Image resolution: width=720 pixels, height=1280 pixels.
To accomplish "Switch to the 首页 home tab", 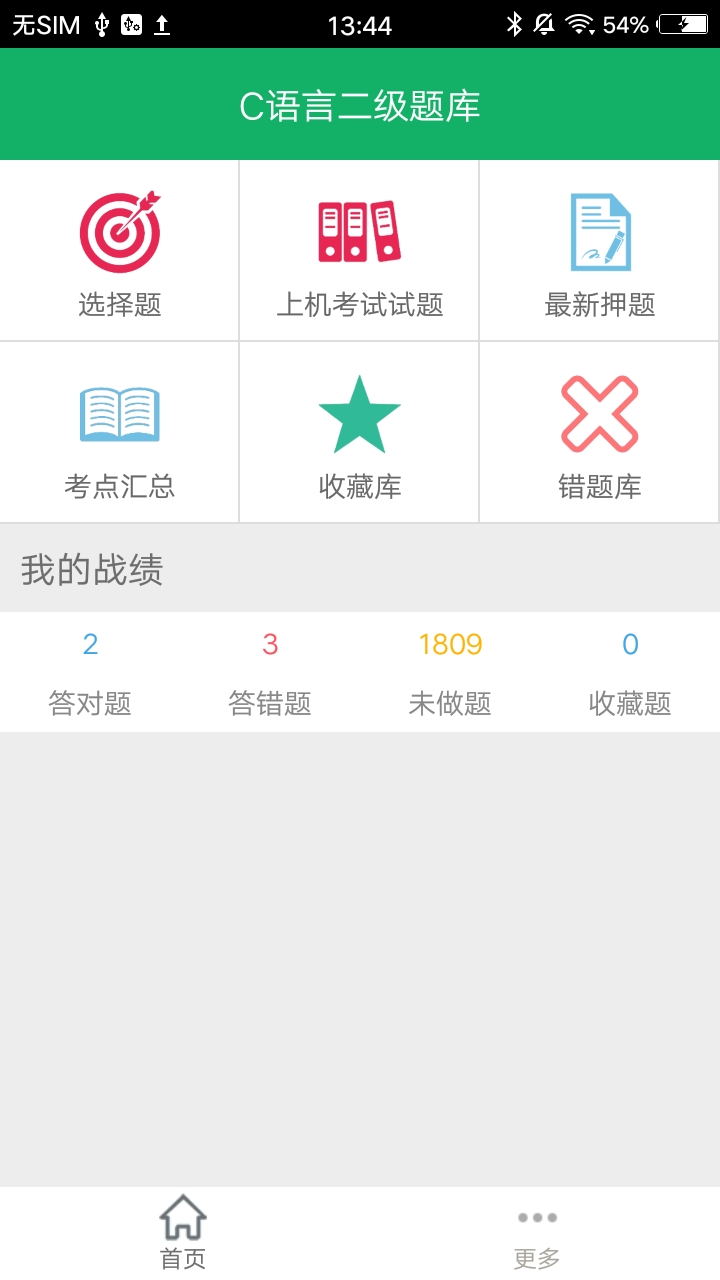I will point(183,1233).
